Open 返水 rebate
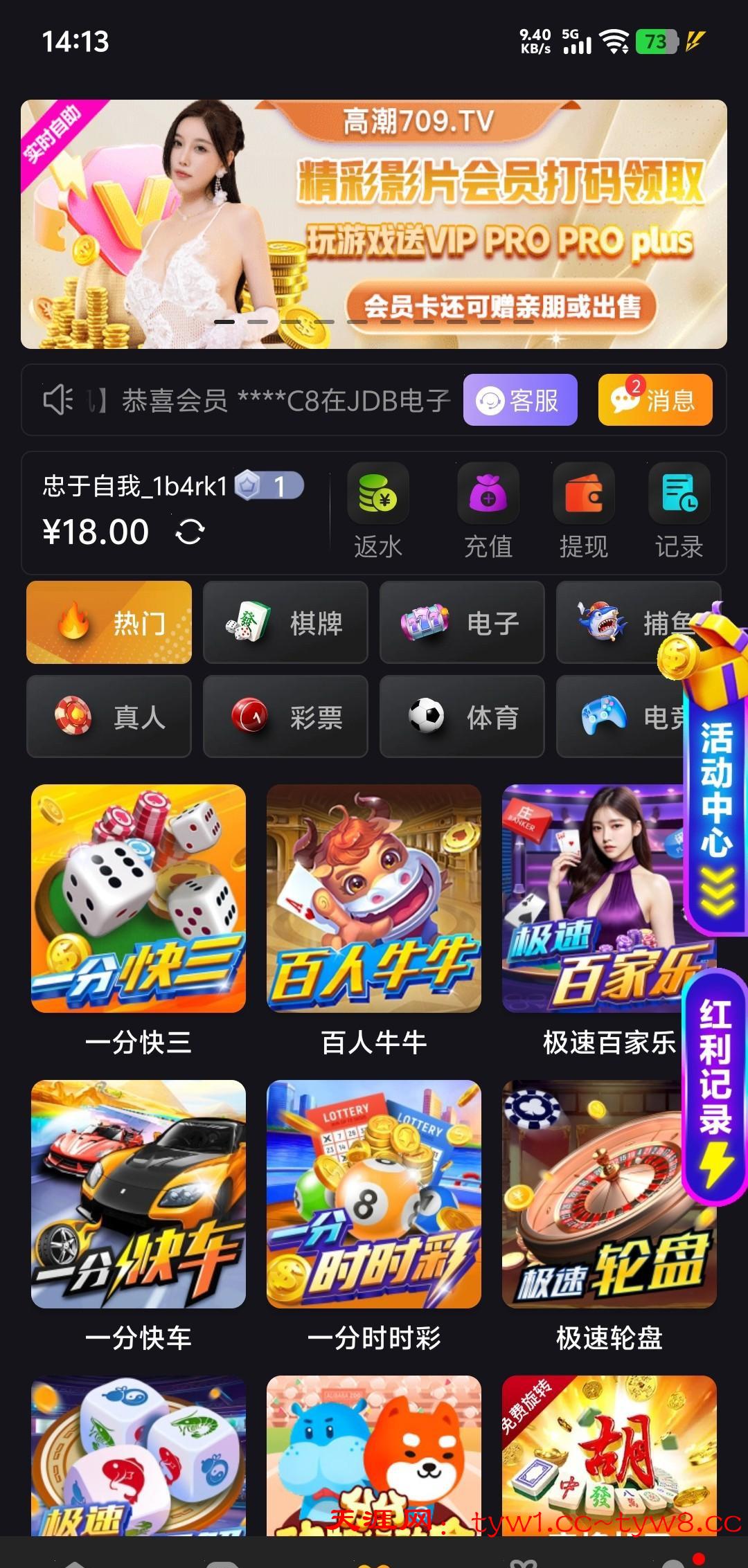748x1568 pixels. (x=377, y=511)
